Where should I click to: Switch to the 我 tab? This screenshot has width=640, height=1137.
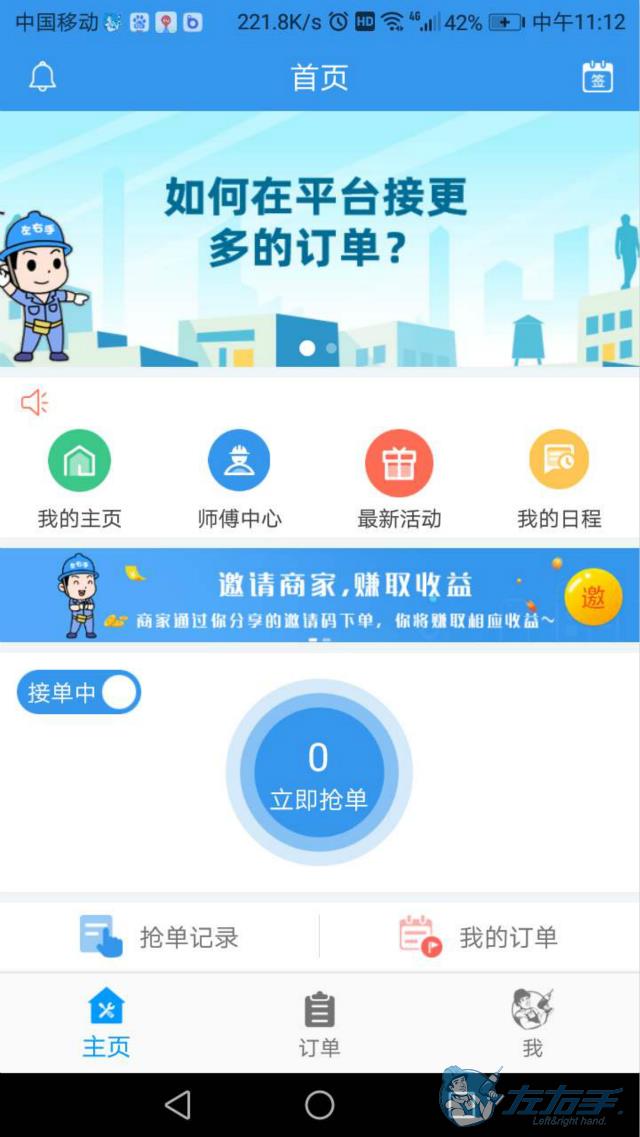click(532, 1023)
